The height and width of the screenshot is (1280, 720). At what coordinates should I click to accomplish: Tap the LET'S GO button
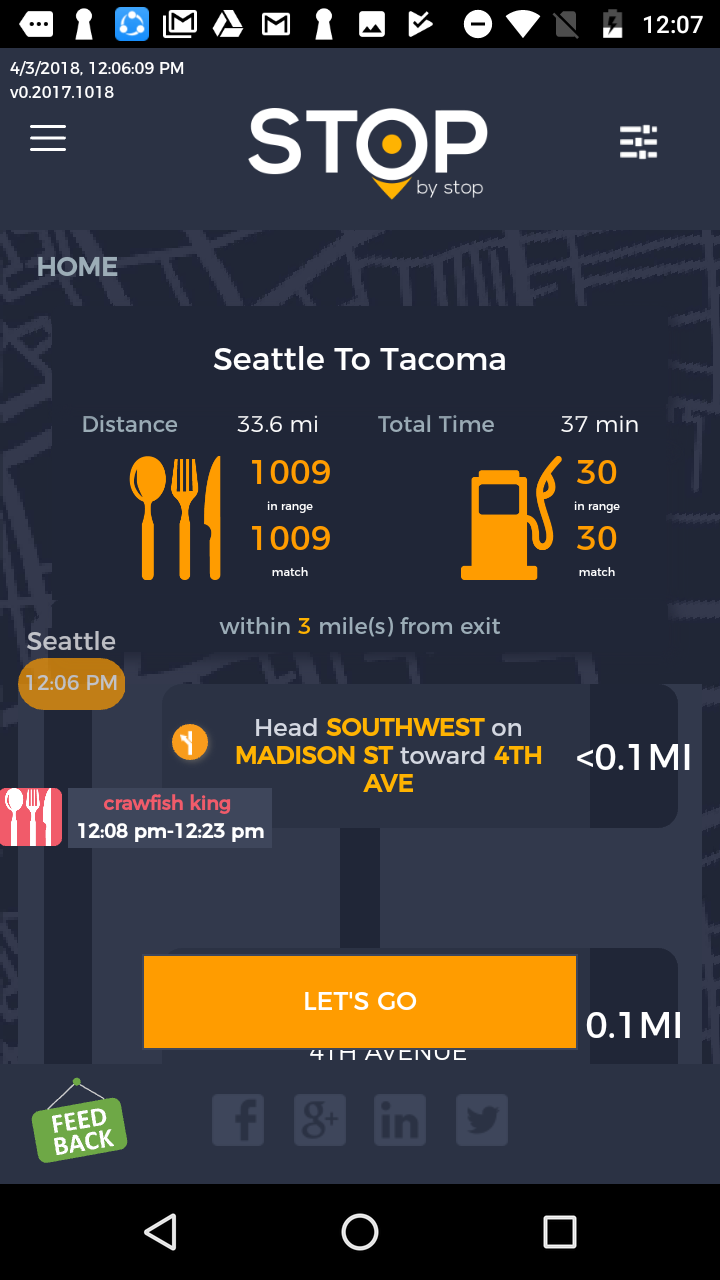[360, 1001]
